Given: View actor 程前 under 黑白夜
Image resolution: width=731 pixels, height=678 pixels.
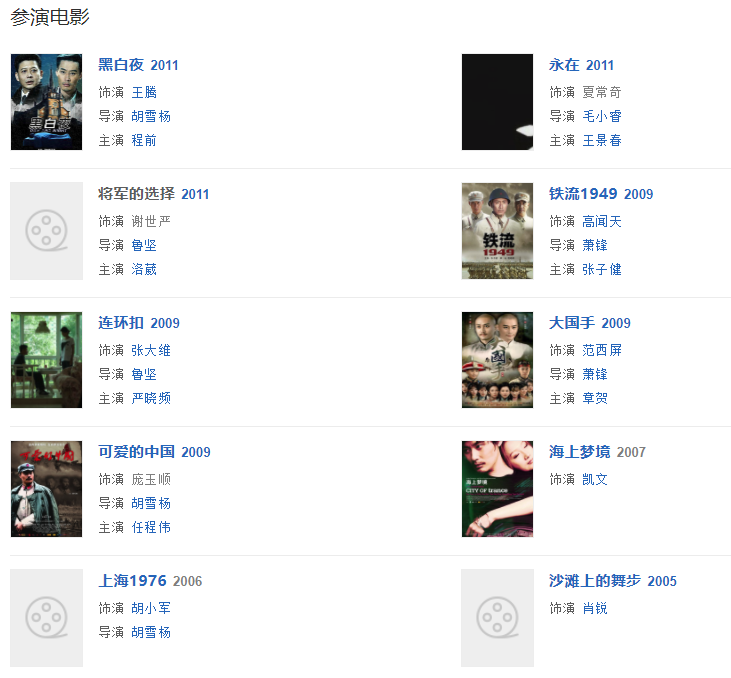Looking at the screenshot, I should (144, 140).
